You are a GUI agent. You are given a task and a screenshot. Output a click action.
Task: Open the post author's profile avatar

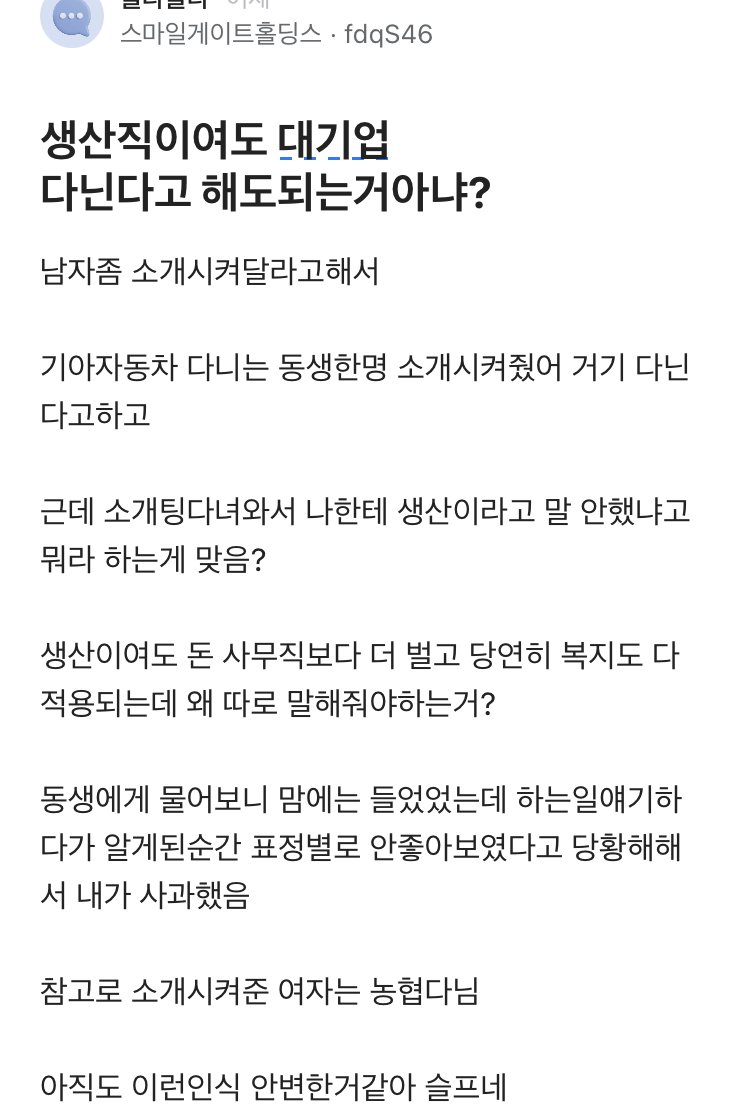(71, 20)
